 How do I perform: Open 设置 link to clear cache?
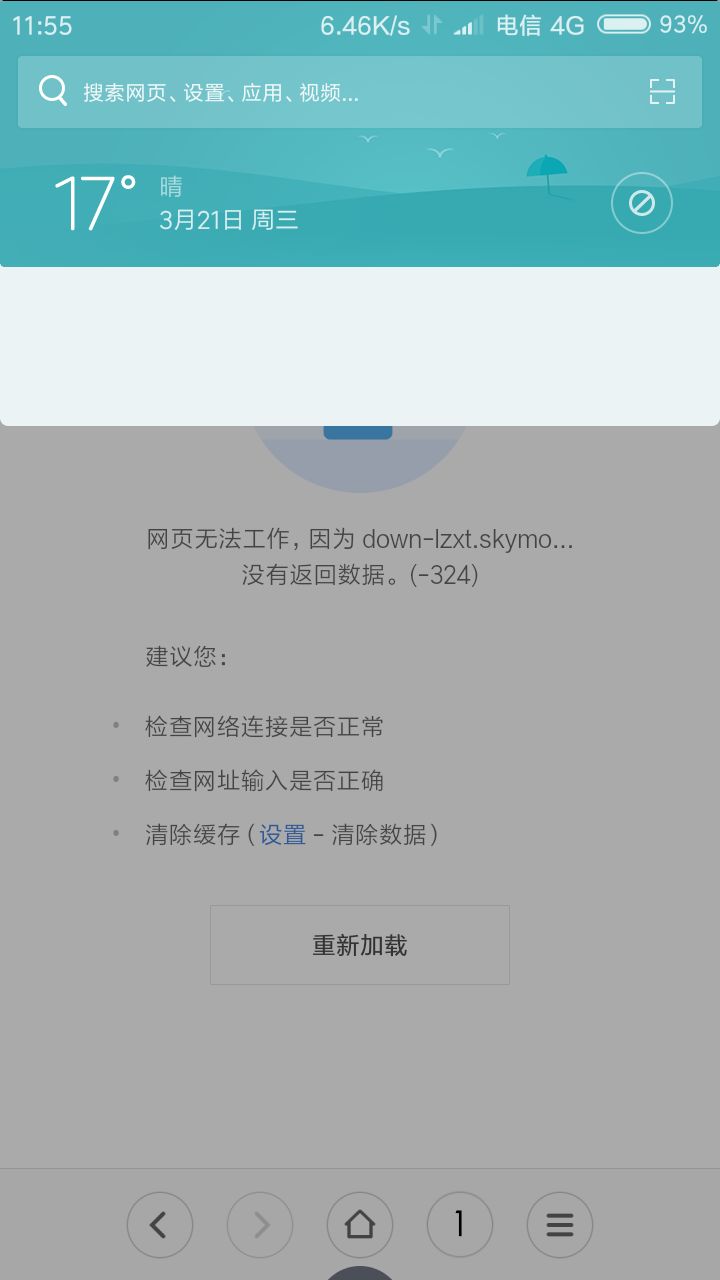coord(283,834)
